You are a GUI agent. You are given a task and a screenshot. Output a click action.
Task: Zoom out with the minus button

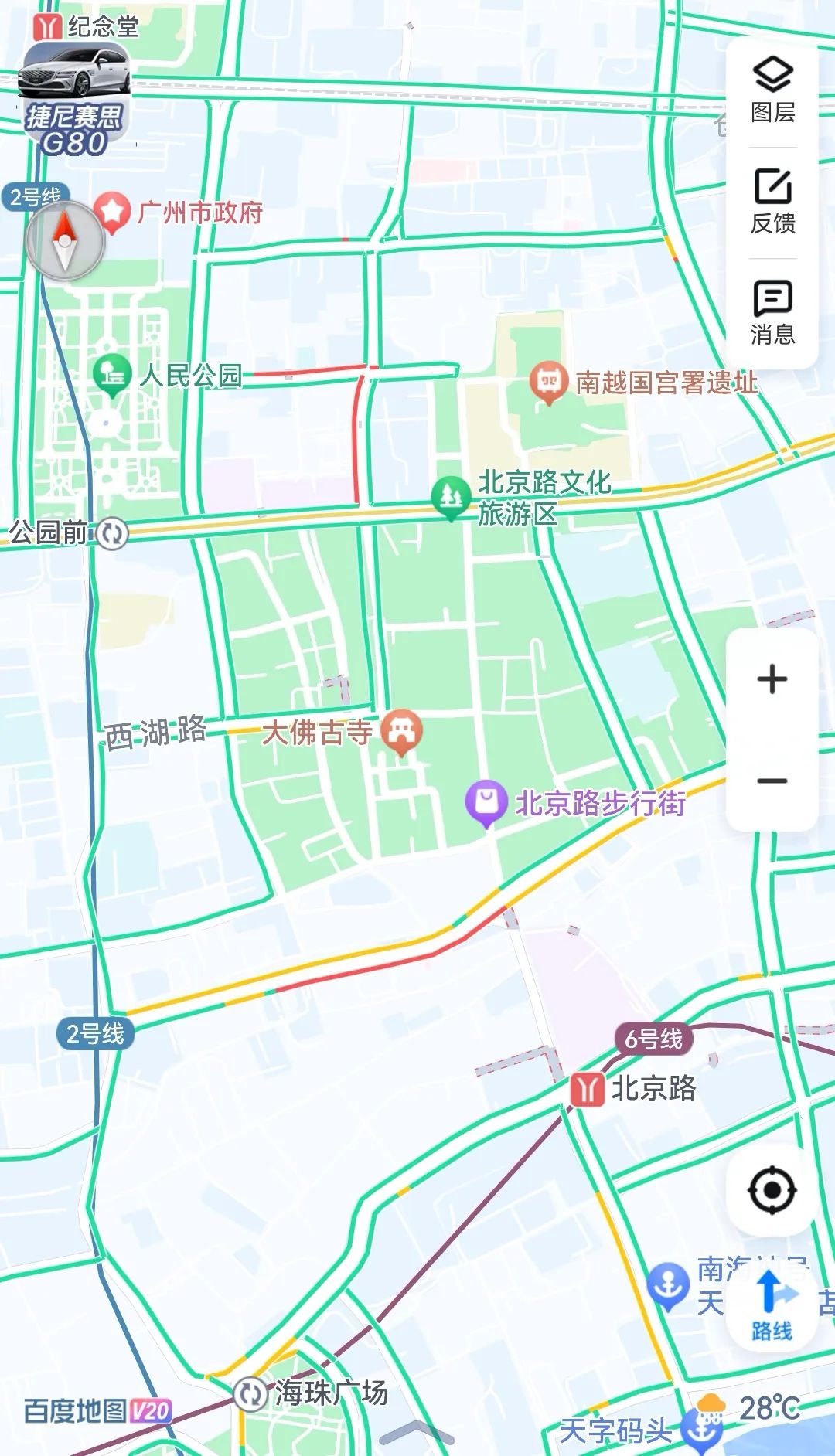coord(772,781)
